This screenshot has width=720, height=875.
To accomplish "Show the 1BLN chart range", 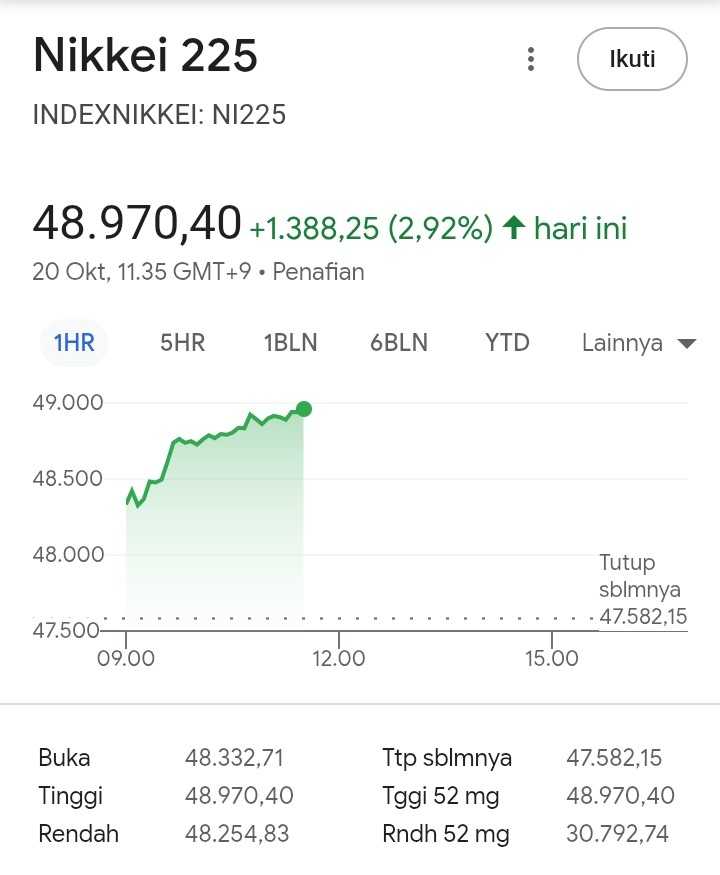I will pyautogui.click(x=290, y=343).
